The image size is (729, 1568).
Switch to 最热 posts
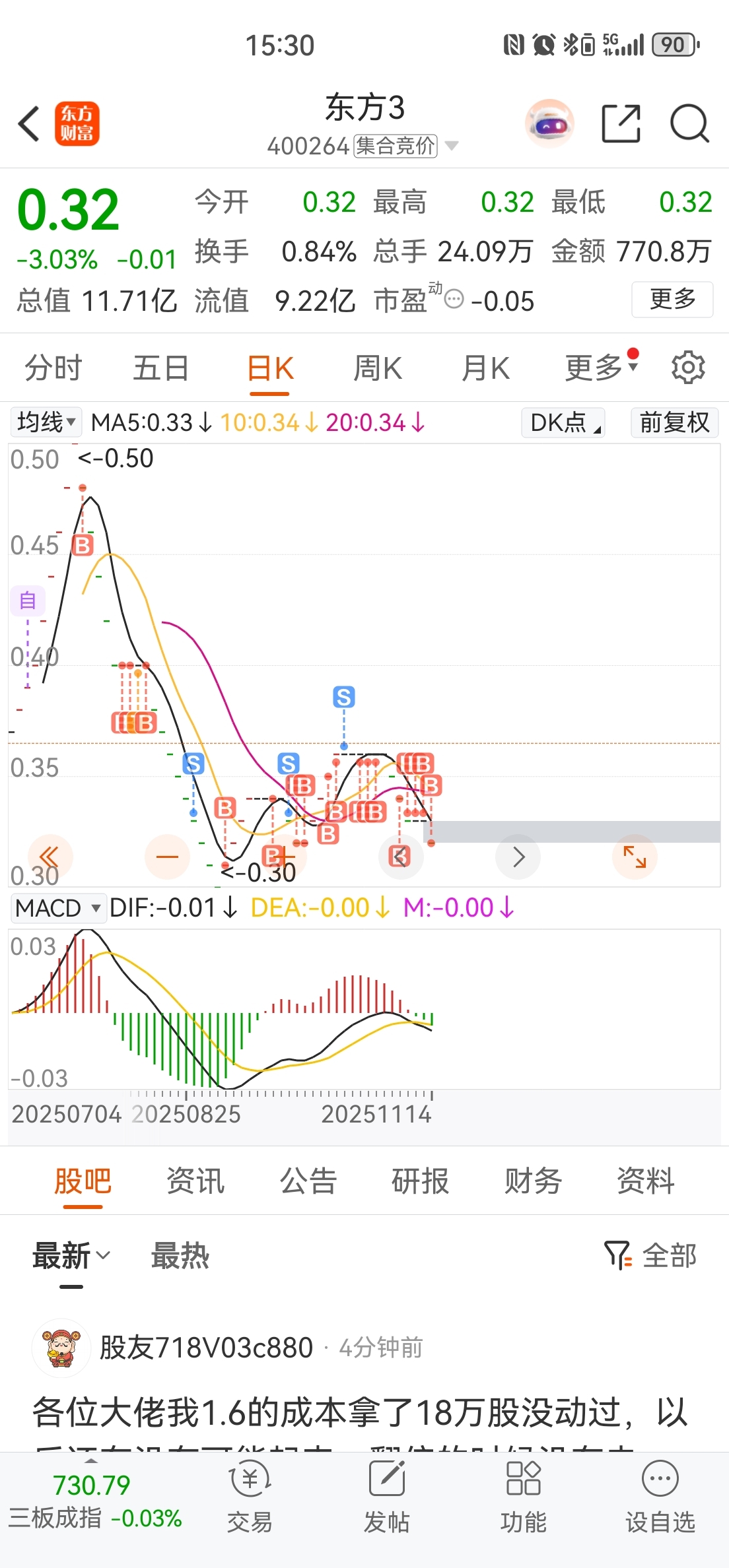tap(180, 1256)
